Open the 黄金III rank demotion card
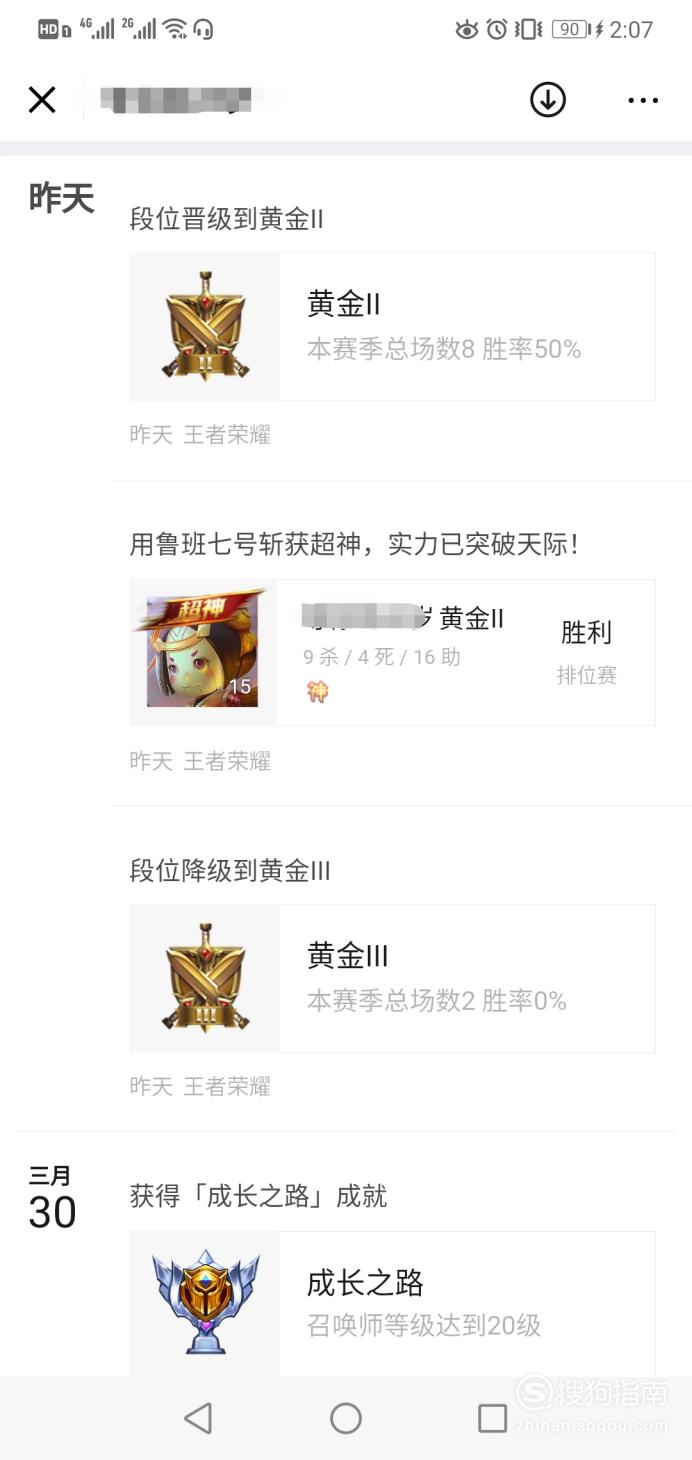 click(392, 978)
